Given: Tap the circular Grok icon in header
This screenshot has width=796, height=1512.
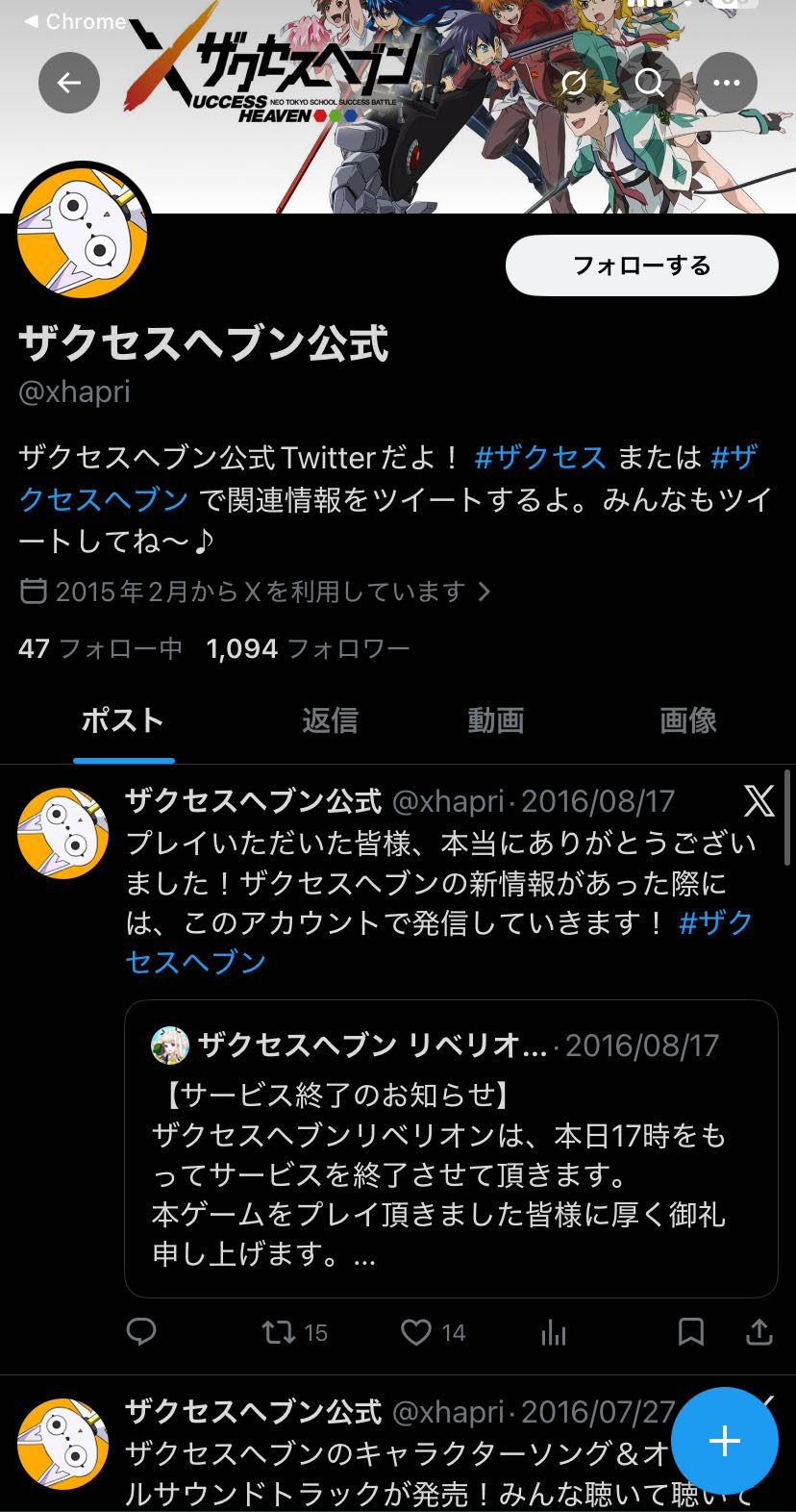Looking at the screenshot, I should [x=574, y=83].
